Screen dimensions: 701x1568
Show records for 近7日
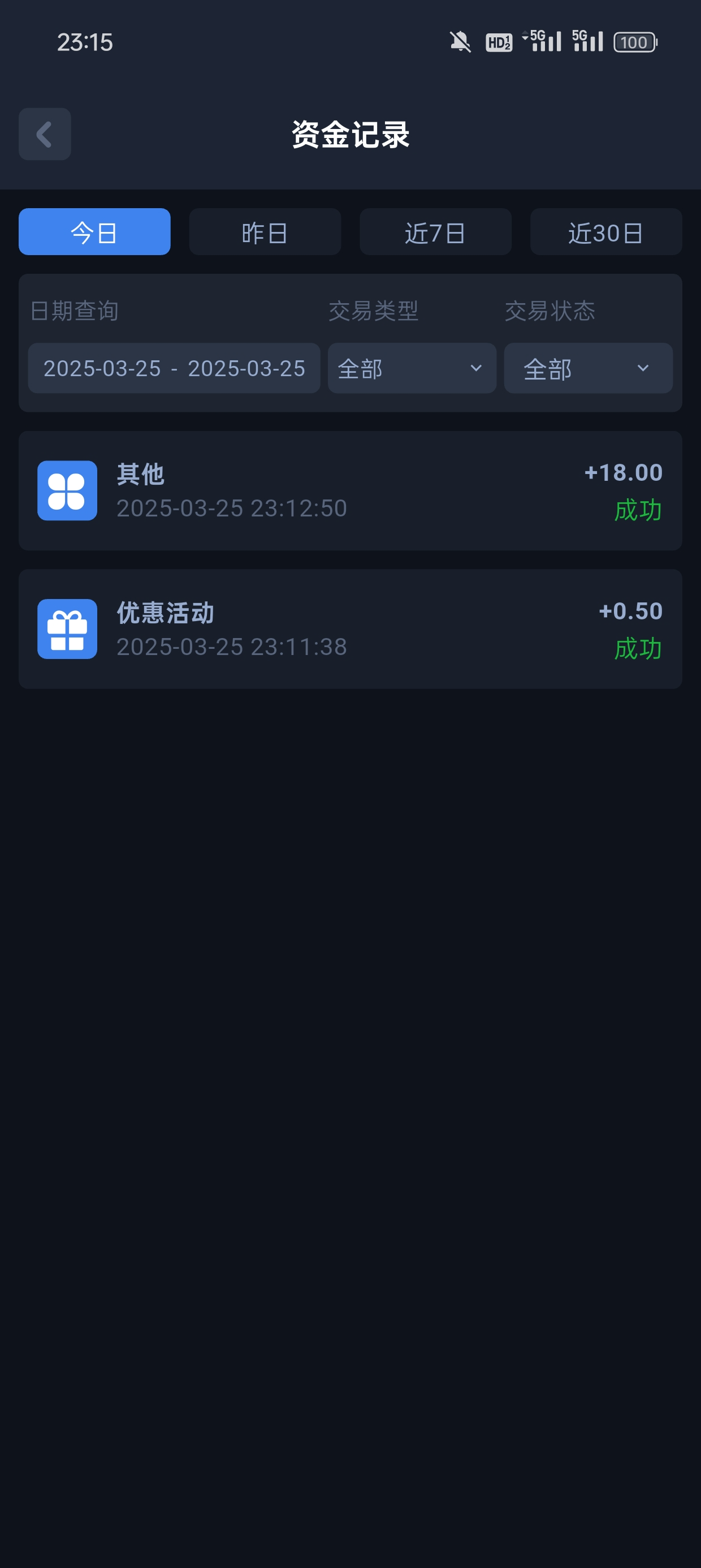tap(435, 232)
